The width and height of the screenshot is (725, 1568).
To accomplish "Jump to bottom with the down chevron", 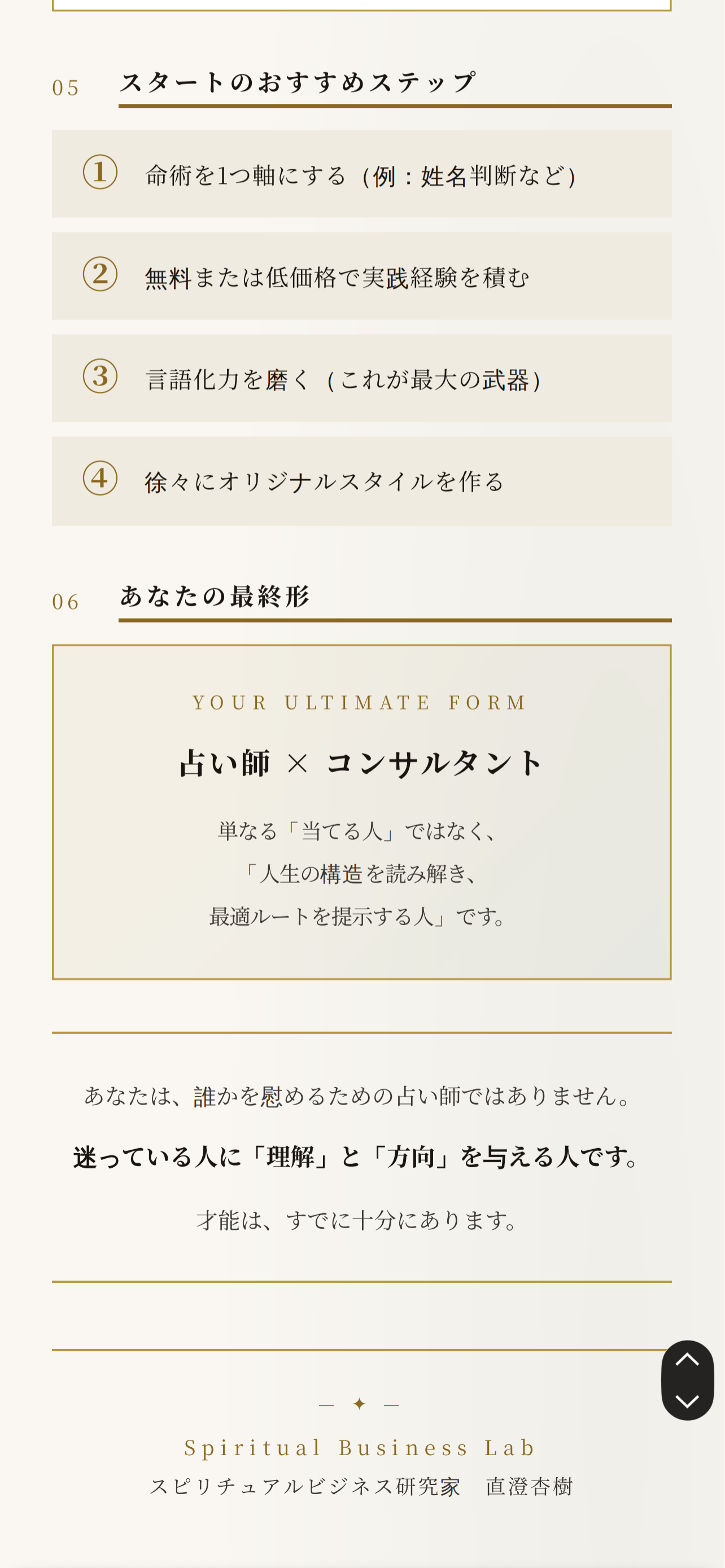I will click(687, 1401).
